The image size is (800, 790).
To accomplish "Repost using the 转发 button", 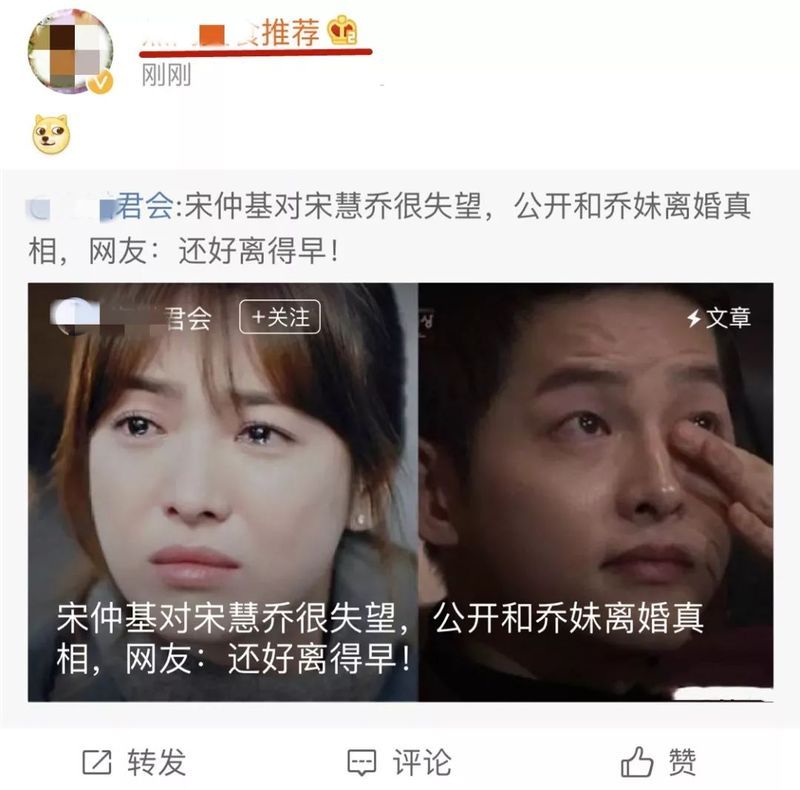I will pos(134,763).
